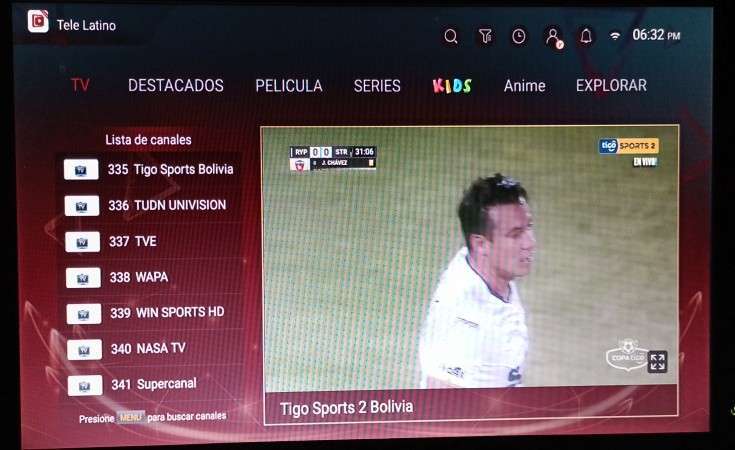
Task: Select channel 339 WIN SPORTS HD
Action: 150,313
